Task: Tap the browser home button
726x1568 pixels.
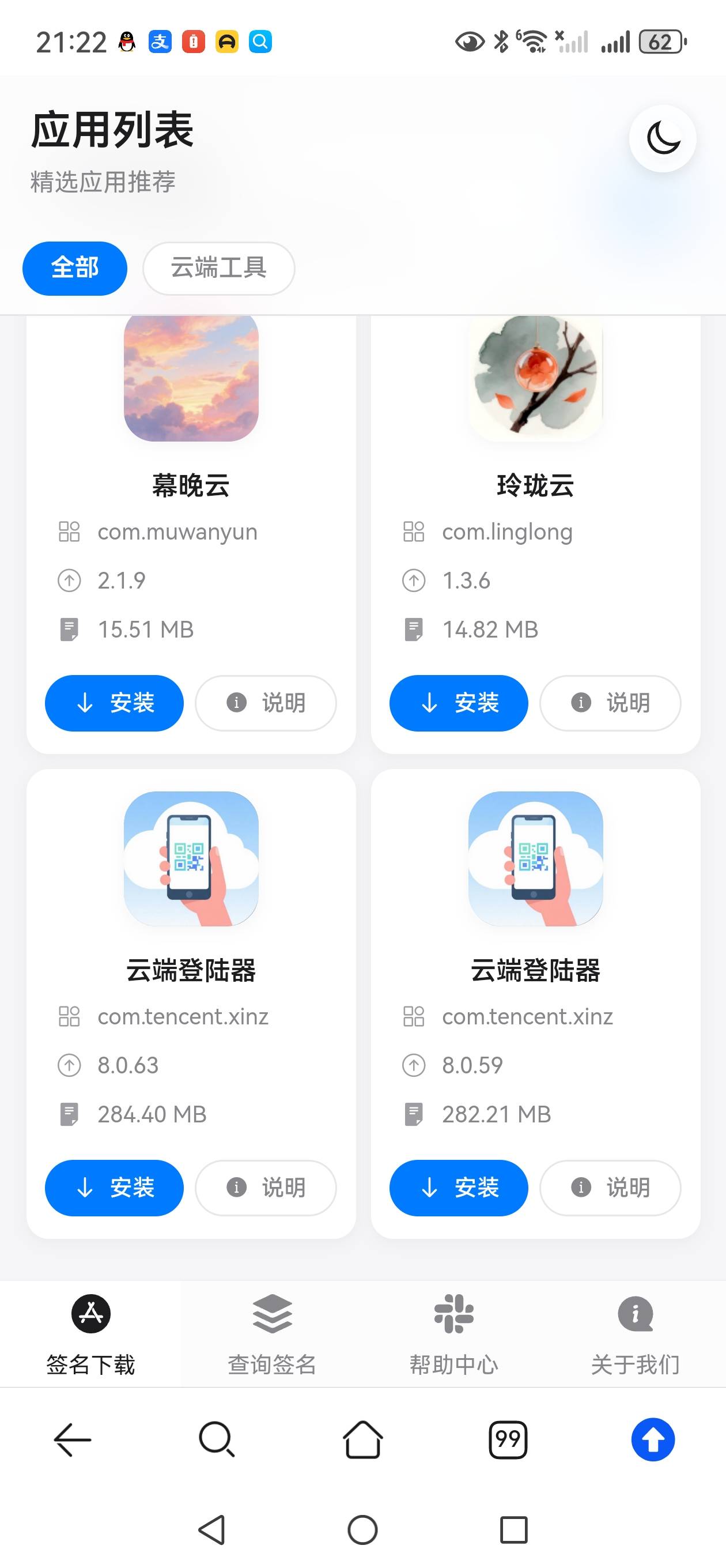Action: point(362,1440)
